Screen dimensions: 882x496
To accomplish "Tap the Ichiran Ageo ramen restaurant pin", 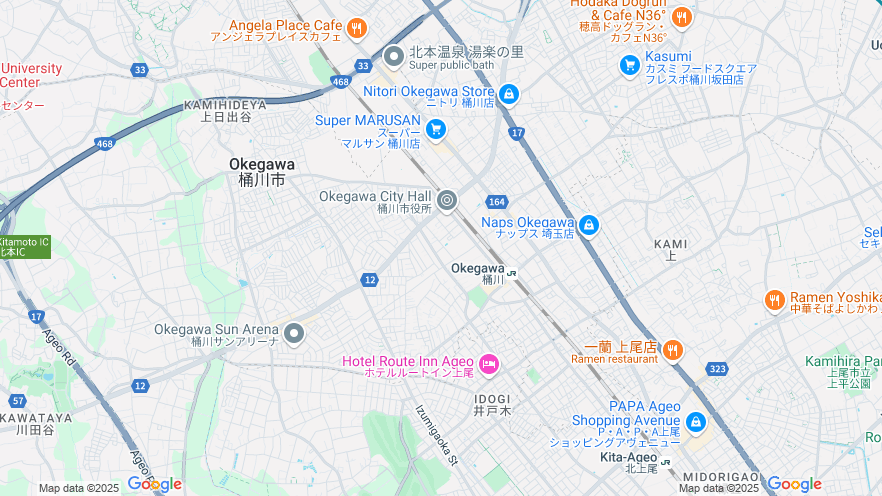I will coord(672,349).
